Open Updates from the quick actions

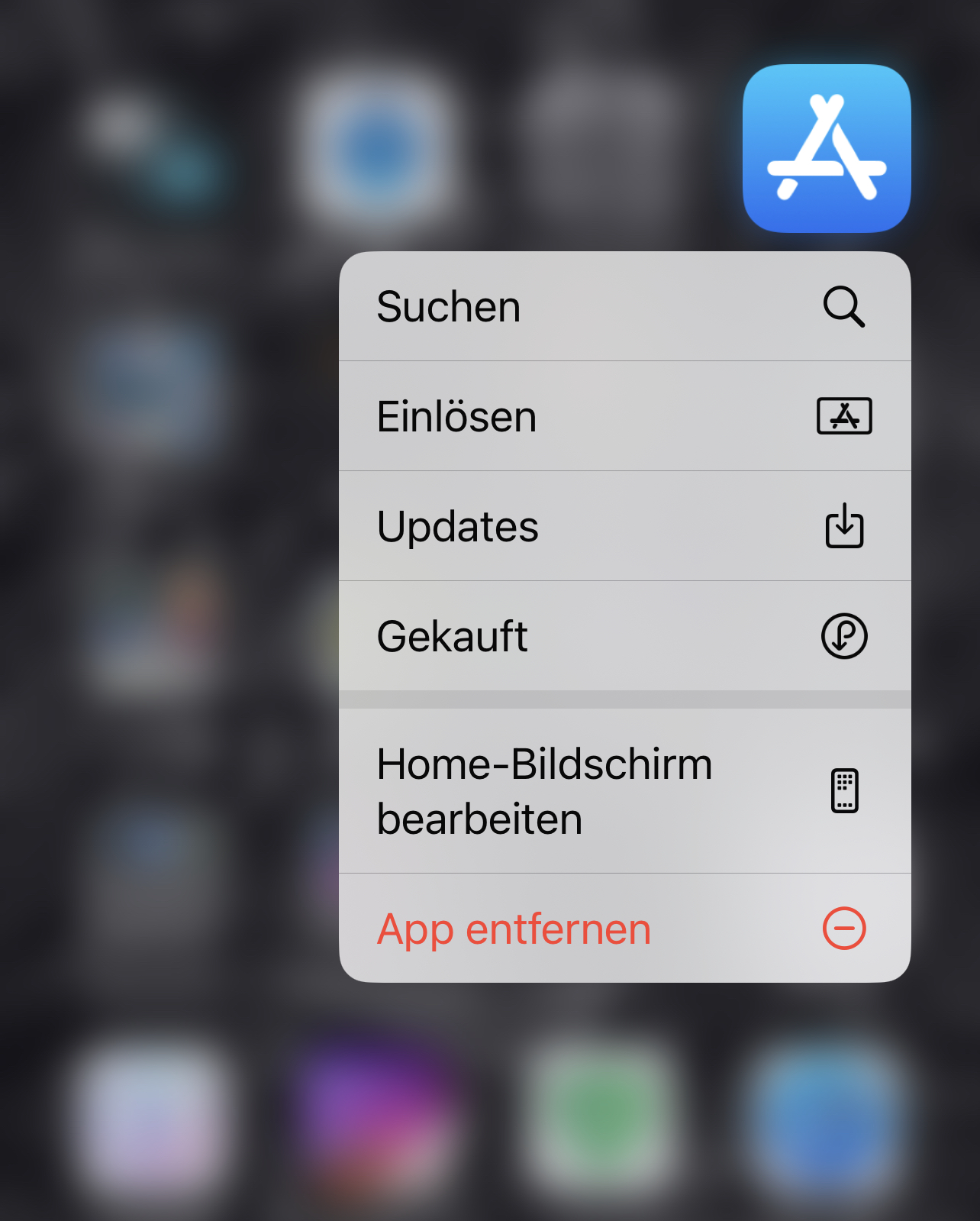point(624,527)
